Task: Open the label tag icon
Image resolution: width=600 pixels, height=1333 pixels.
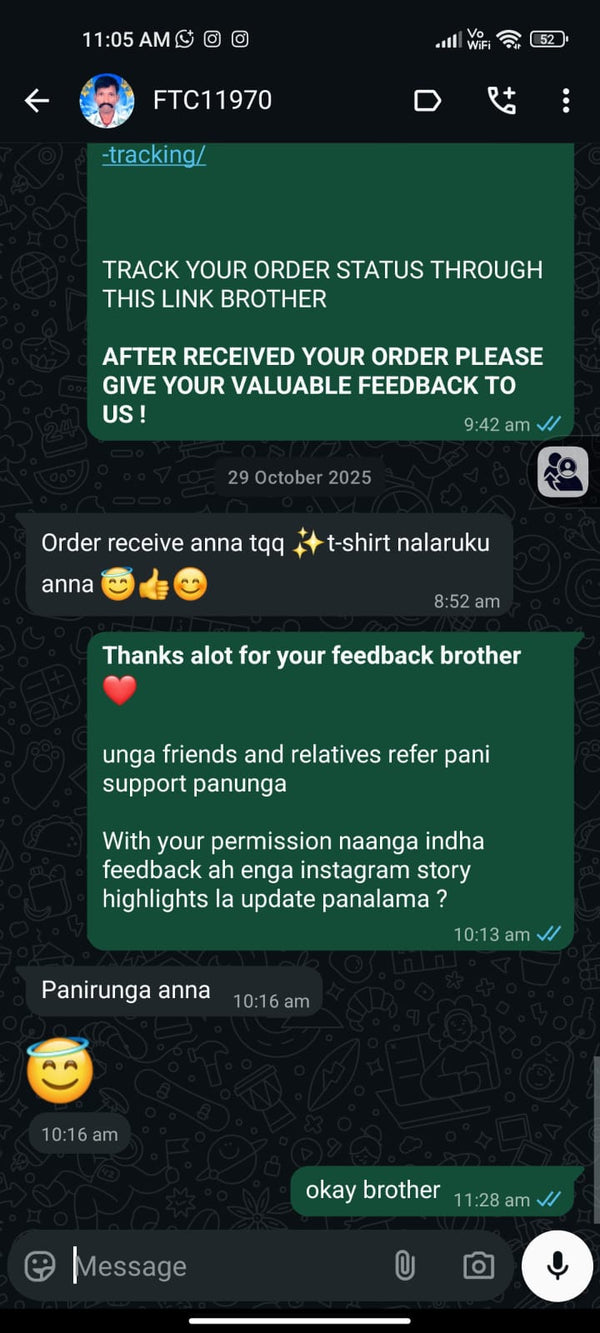Action: pyautogui.click(x=427, y=100)
